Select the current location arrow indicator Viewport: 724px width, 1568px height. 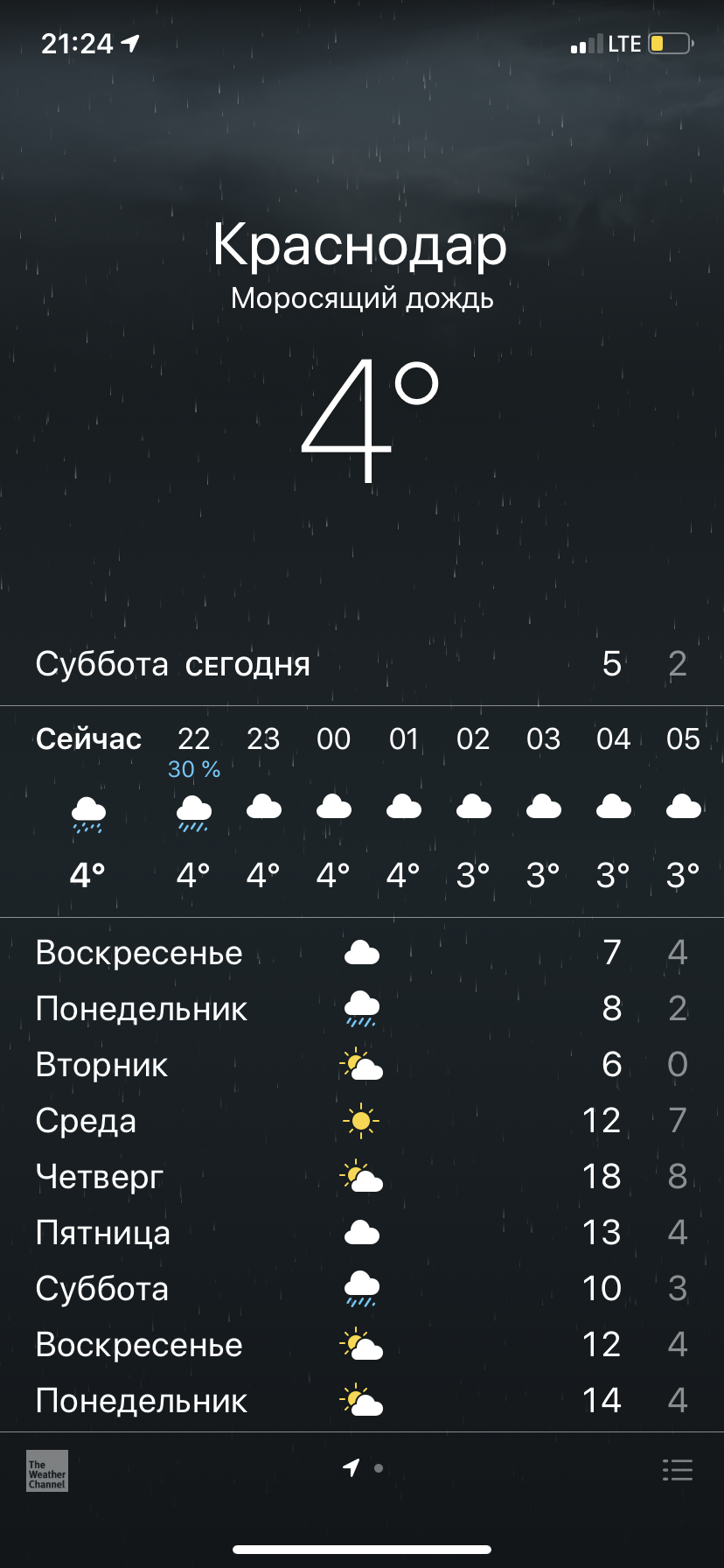(x=352, y=1469)
